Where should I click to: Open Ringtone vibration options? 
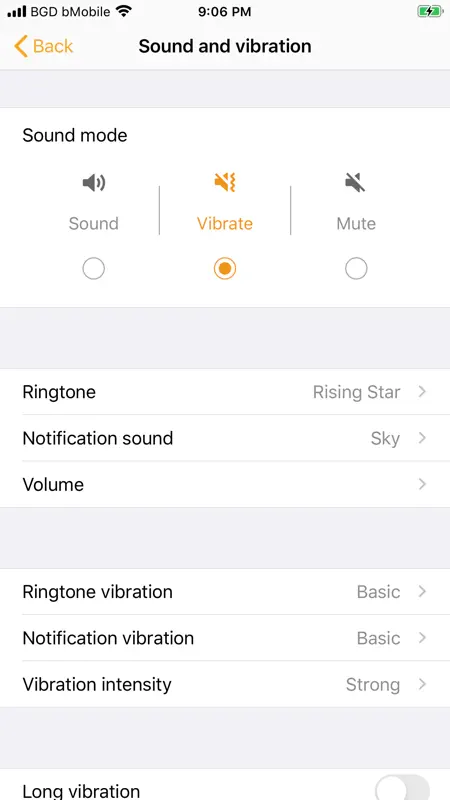point(225,592)
